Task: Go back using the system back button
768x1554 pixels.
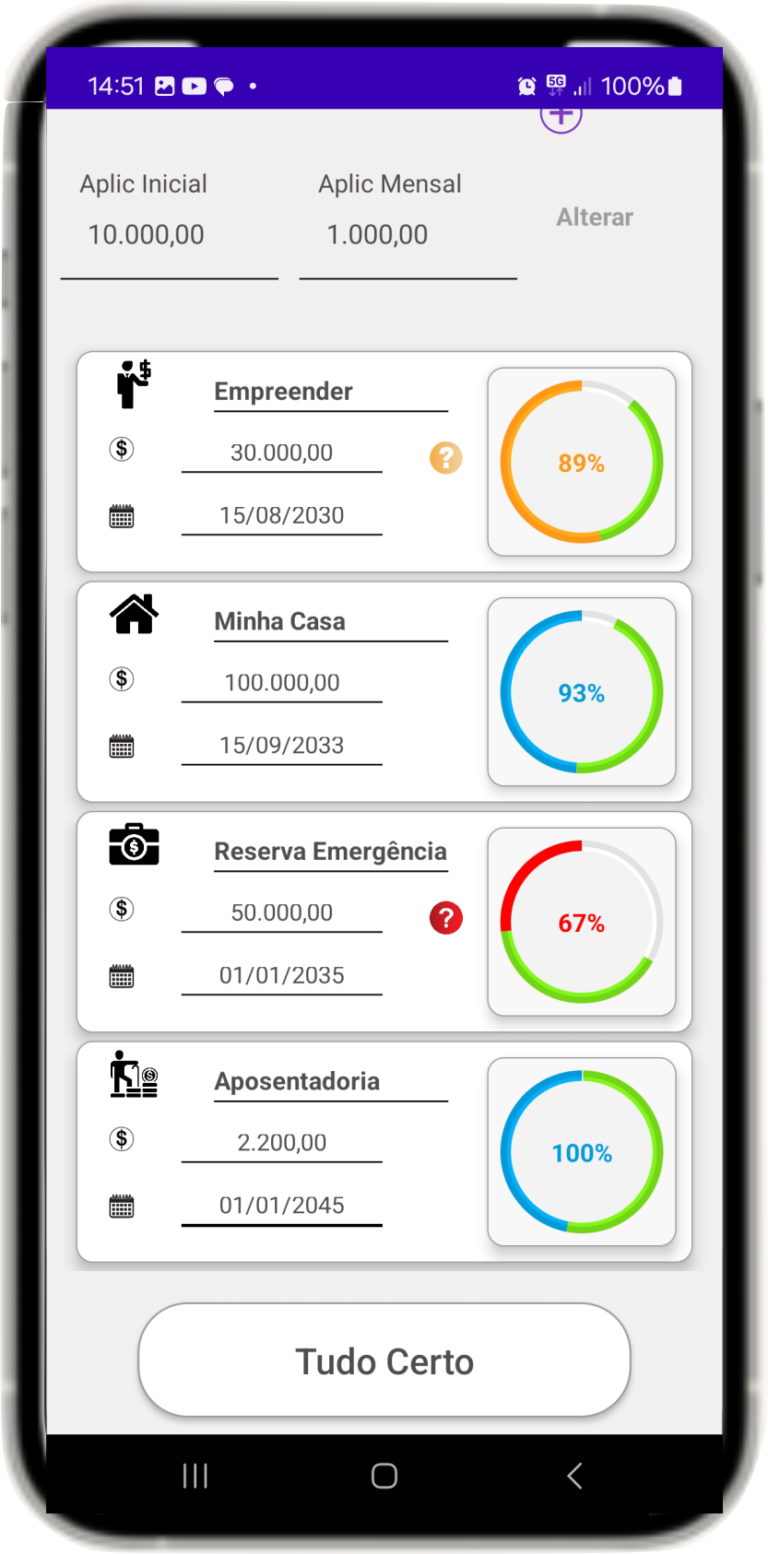Action: (574, 1475)
